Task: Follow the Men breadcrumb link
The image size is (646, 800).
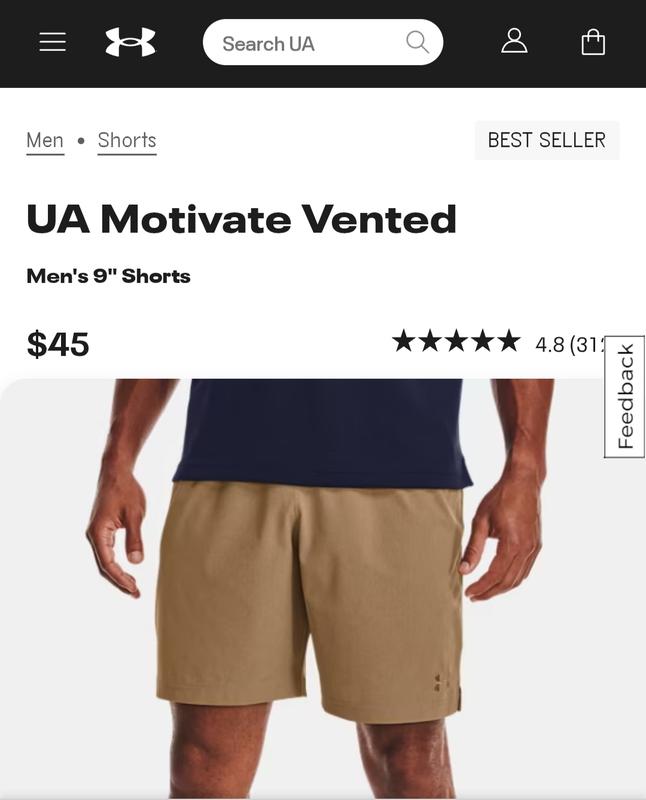Action: (45, 140)
